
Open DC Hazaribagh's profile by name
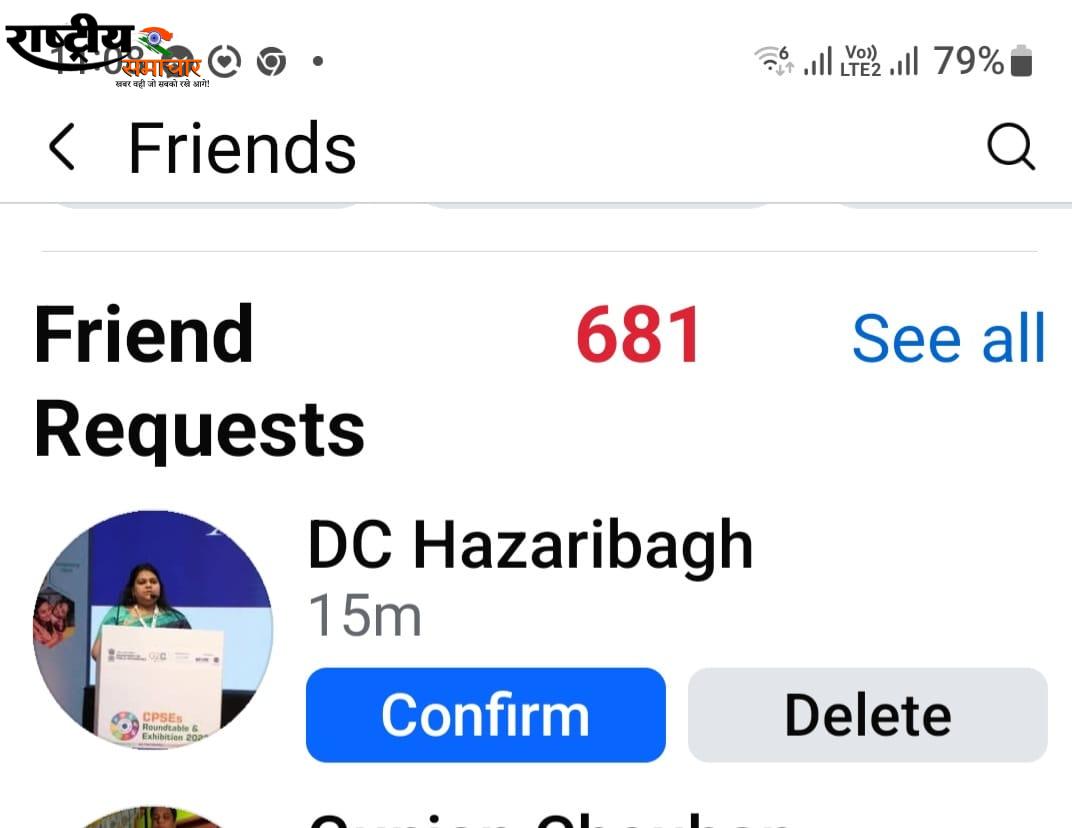(529, 546)
